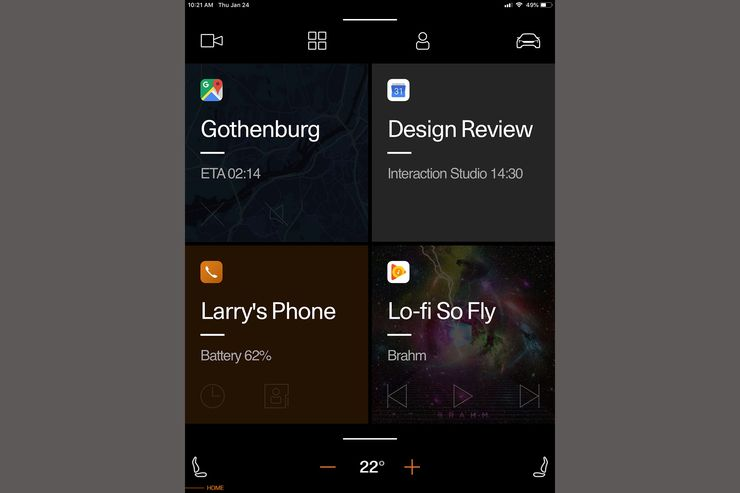Viewport: 740px width, 493px height.
Task: Play Lo-fi So Fly
Action: point(462,396)
